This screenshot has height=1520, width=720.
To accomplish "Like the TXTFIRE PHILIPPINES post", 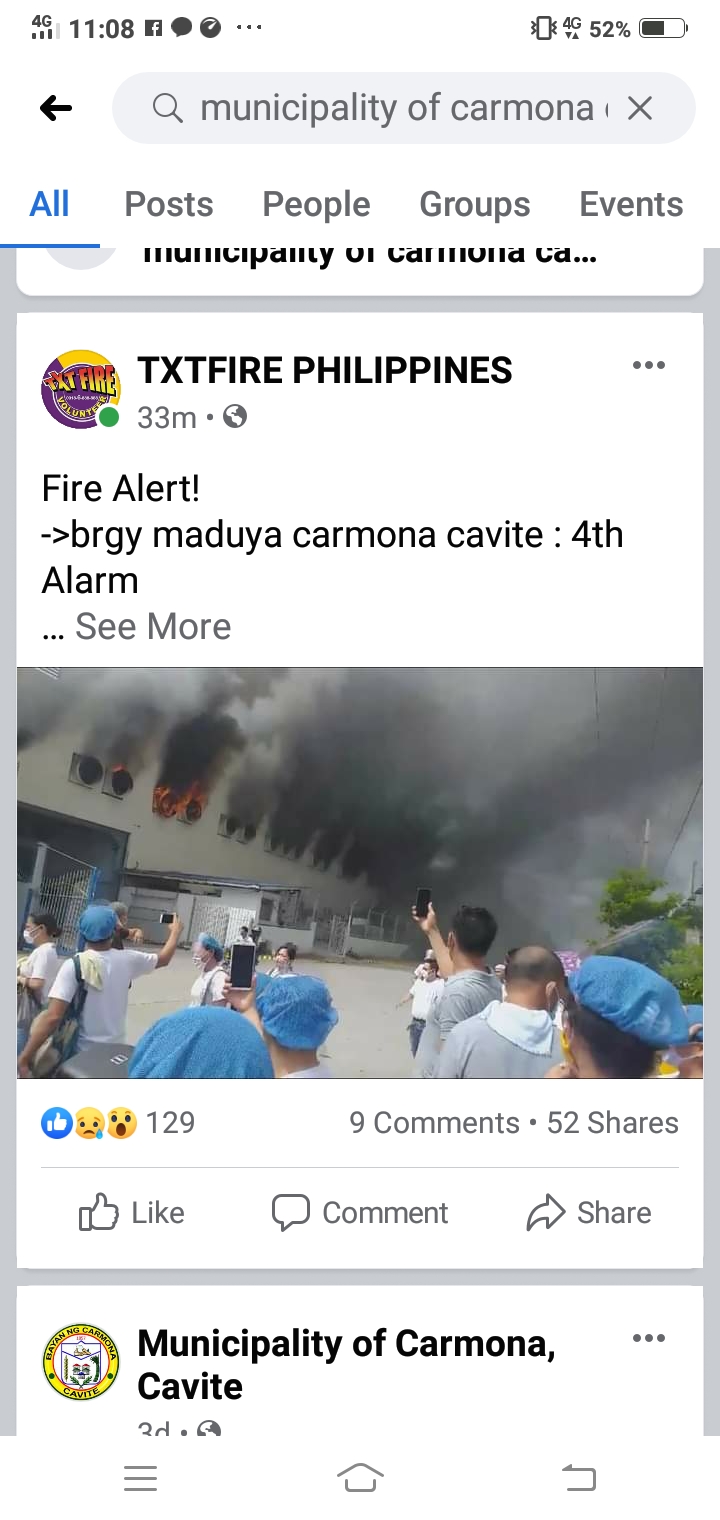I will (132, 1213).
